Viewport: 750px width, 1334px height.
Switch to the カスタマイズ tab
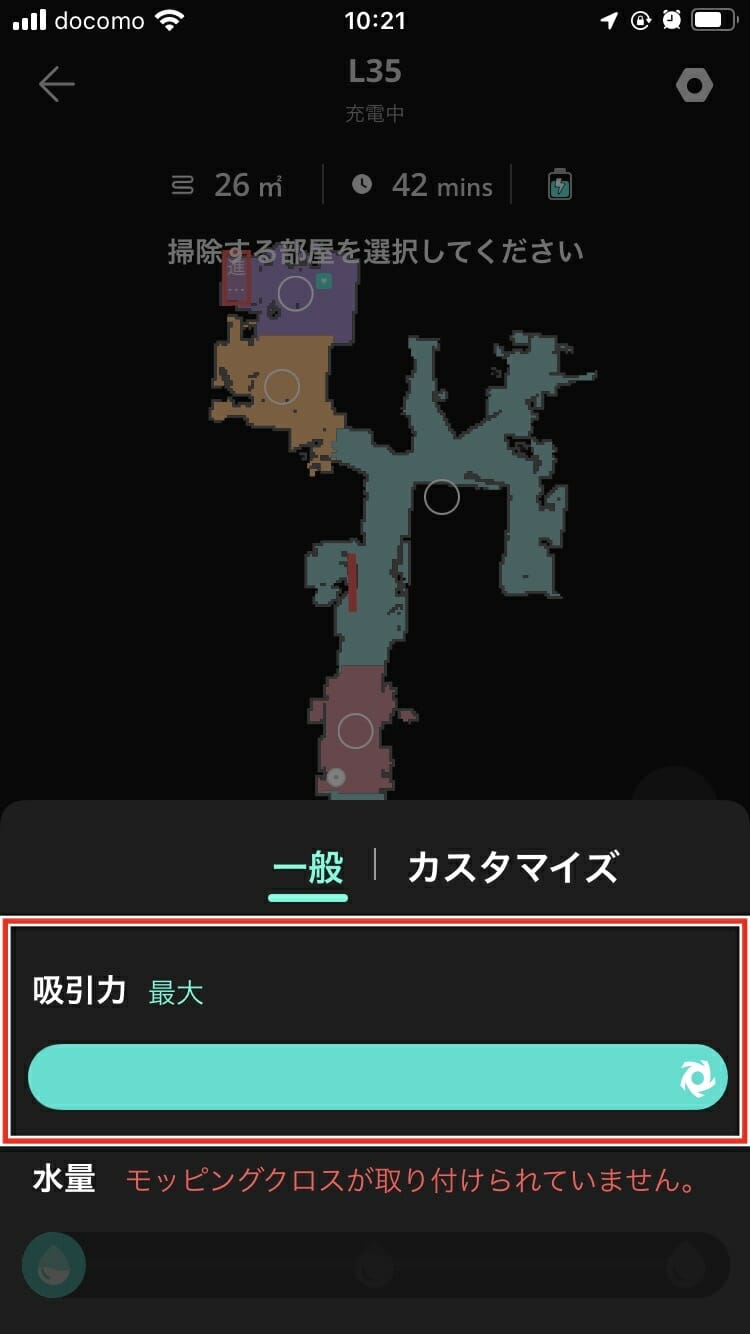(x=512, y=867)
